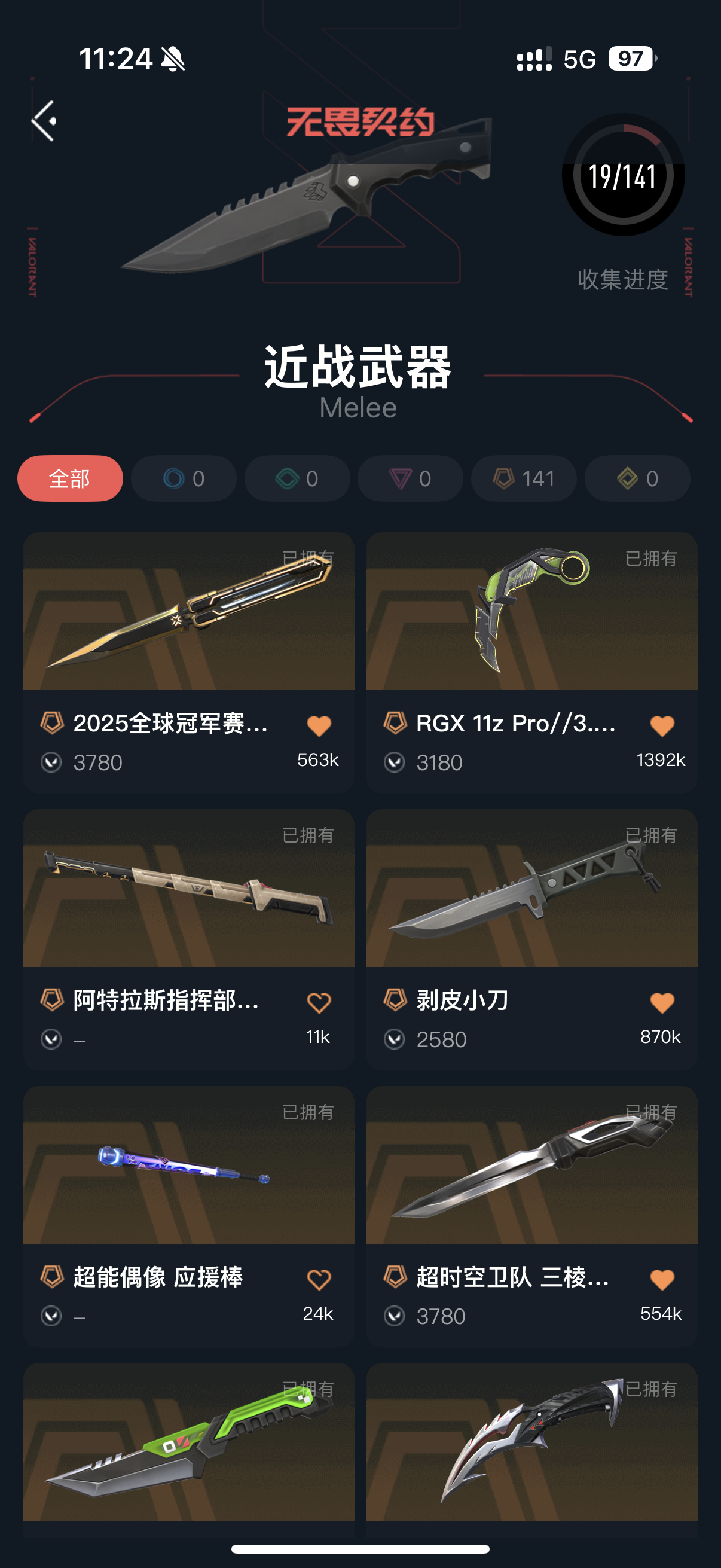Open the 2025全球冠军赛 knife card
The image size is (721, 1568).
[188, 612]
